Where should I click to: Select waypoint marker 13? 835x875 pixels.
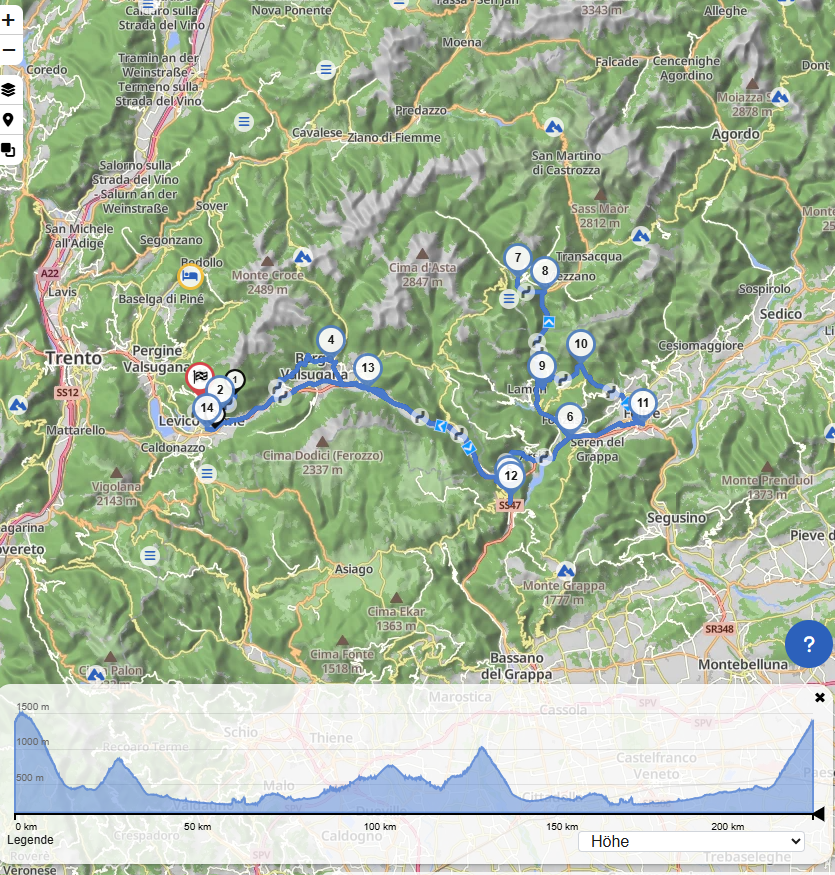[368, 369]
